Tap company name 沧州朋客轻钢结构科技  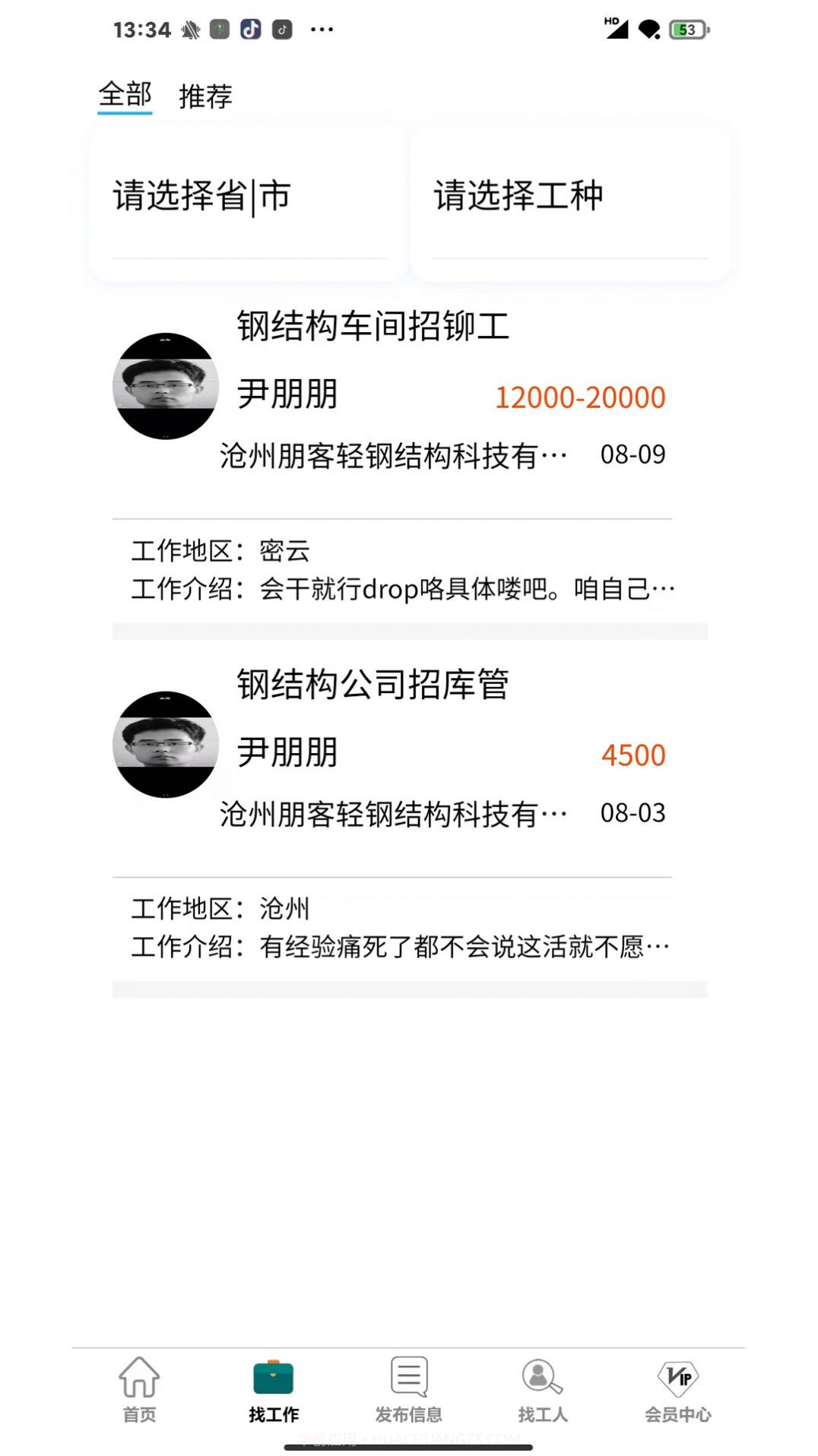391,454
